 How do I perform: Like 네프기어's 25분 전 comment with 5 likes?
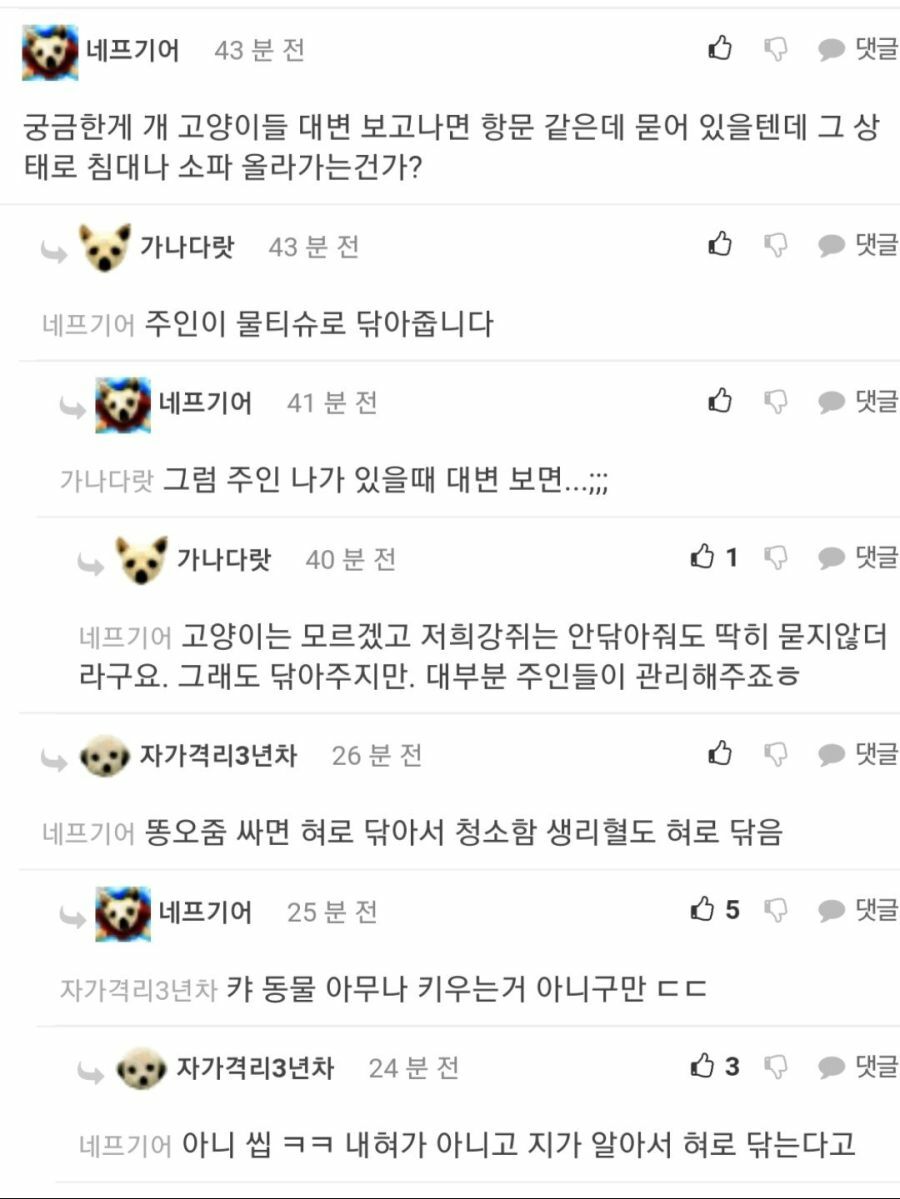[x=704, y=910]
